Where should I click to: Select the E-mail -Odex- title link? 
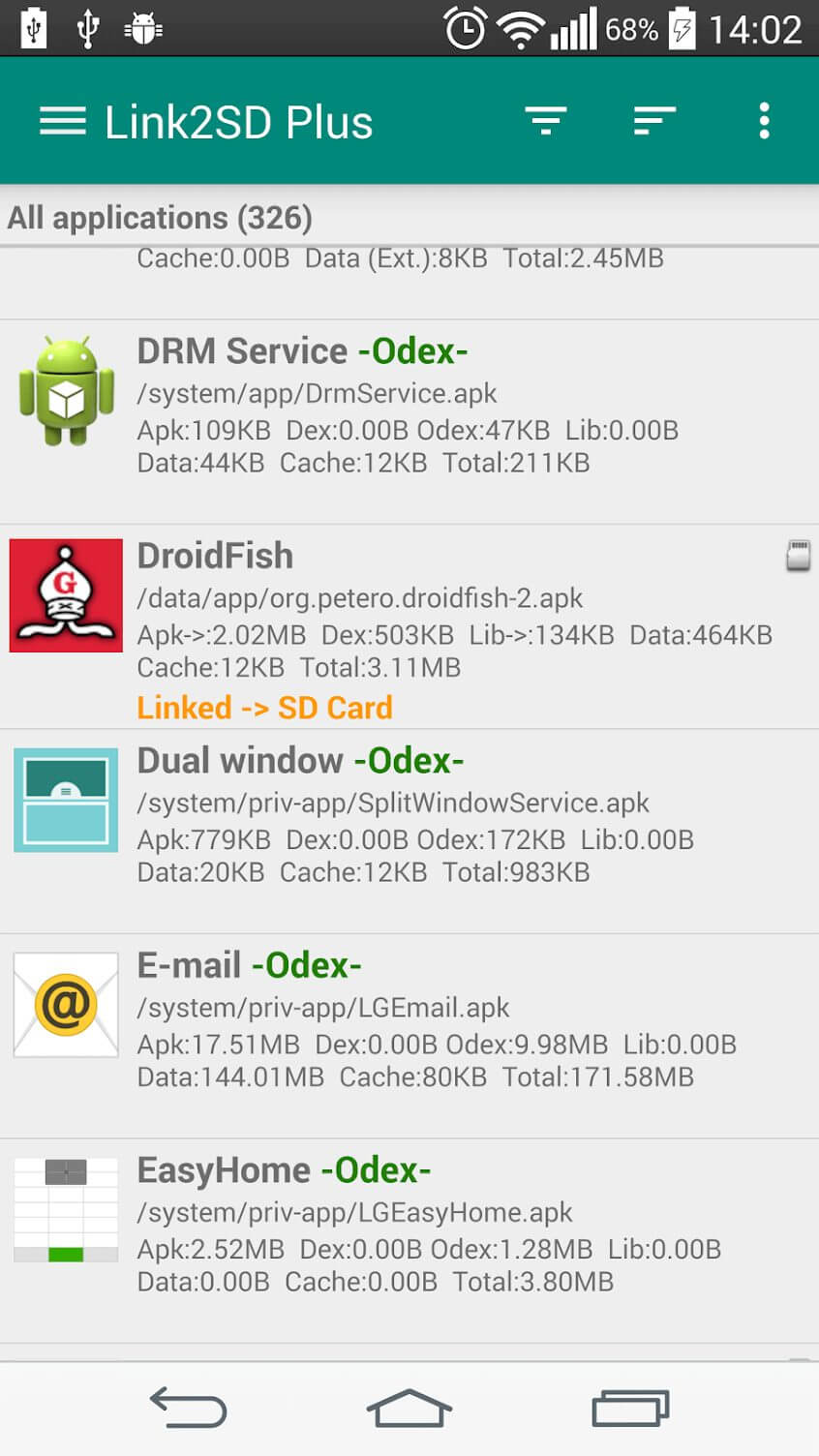coord(250,964)
